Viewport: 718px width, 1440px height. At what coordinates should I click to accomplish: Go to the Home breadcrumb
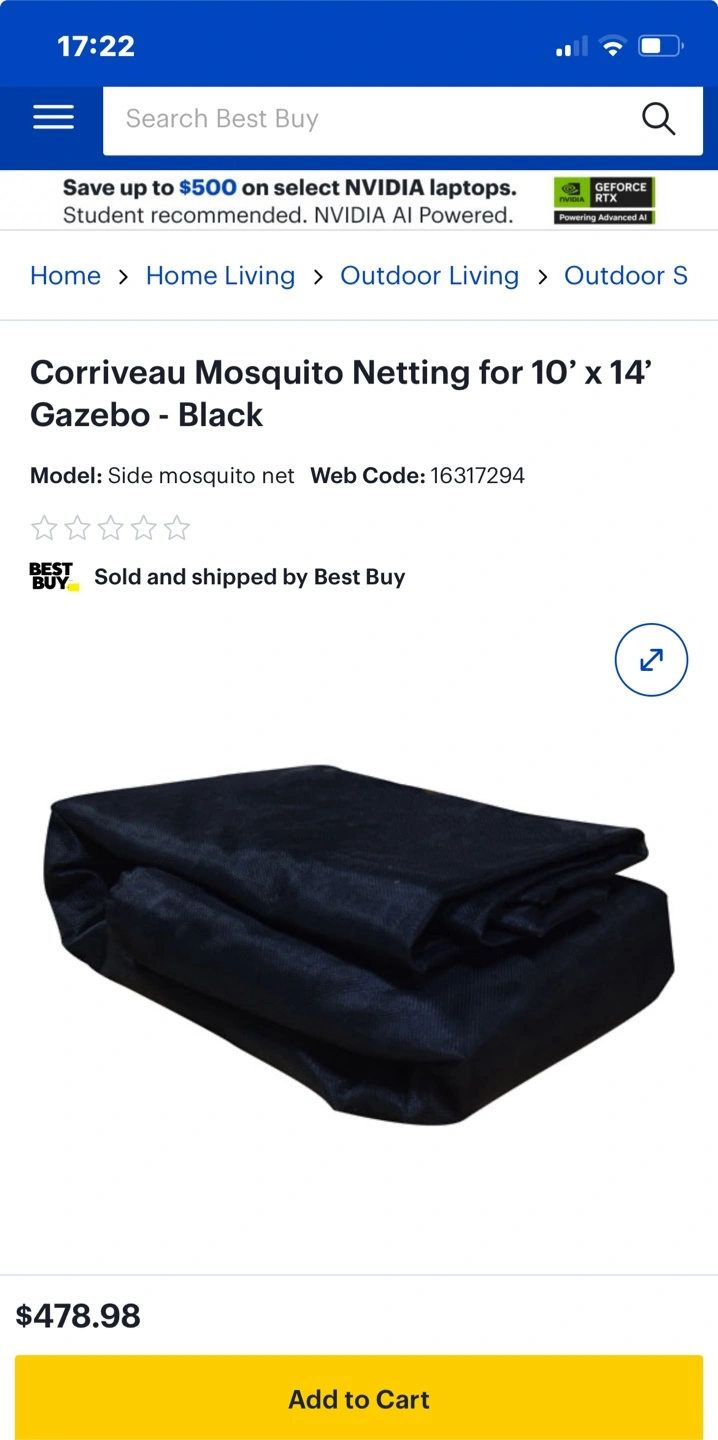(x=65, y=276)
